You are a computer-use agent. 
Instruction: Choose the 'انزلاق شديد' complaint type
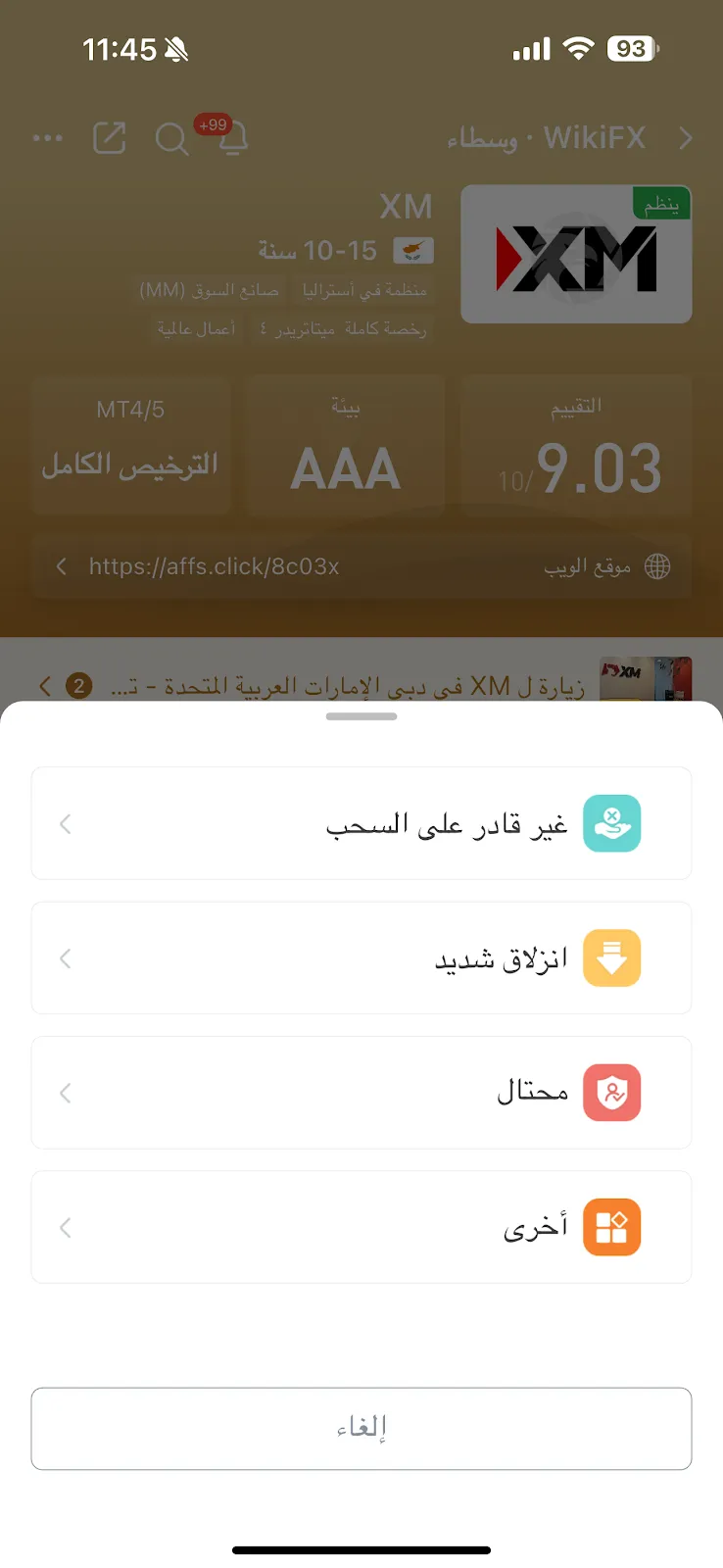[x=361, y=957]
